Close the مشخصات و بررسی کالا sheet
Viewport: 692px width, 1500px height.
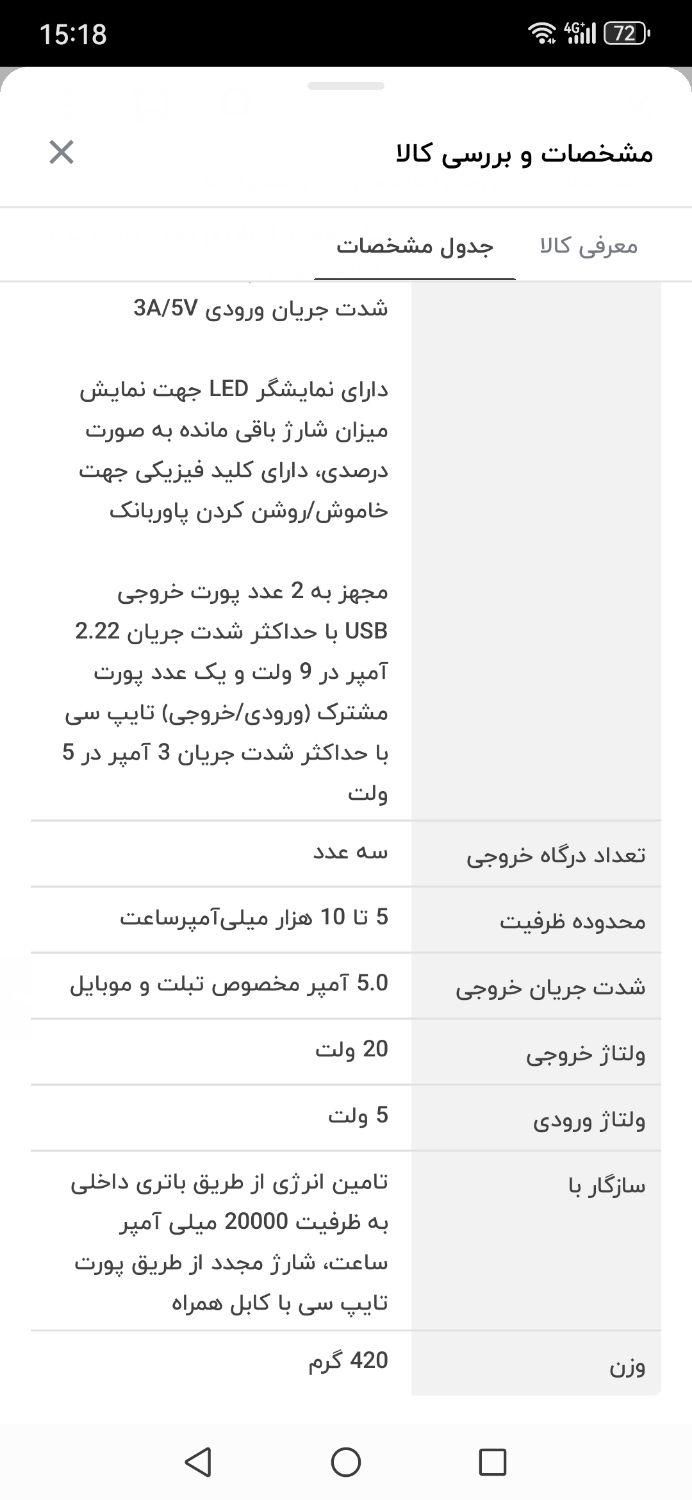(x=61, y=152)
